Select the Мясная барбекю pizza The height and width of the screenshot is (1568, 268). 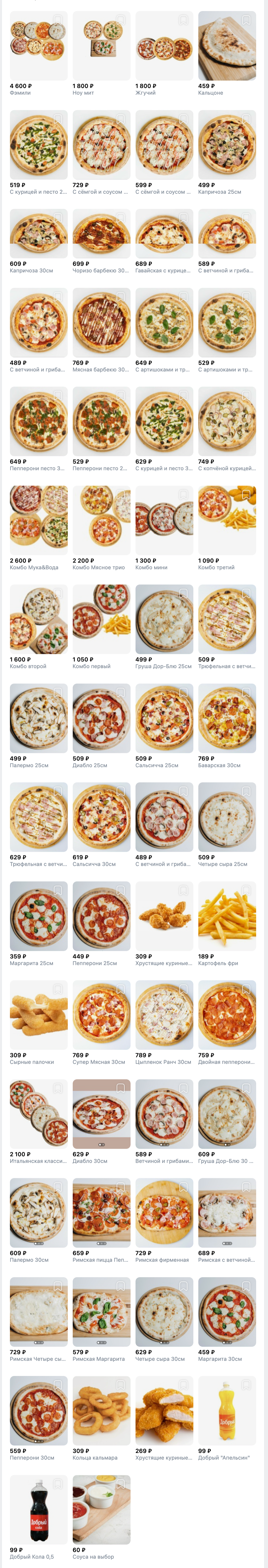(101, 323)
